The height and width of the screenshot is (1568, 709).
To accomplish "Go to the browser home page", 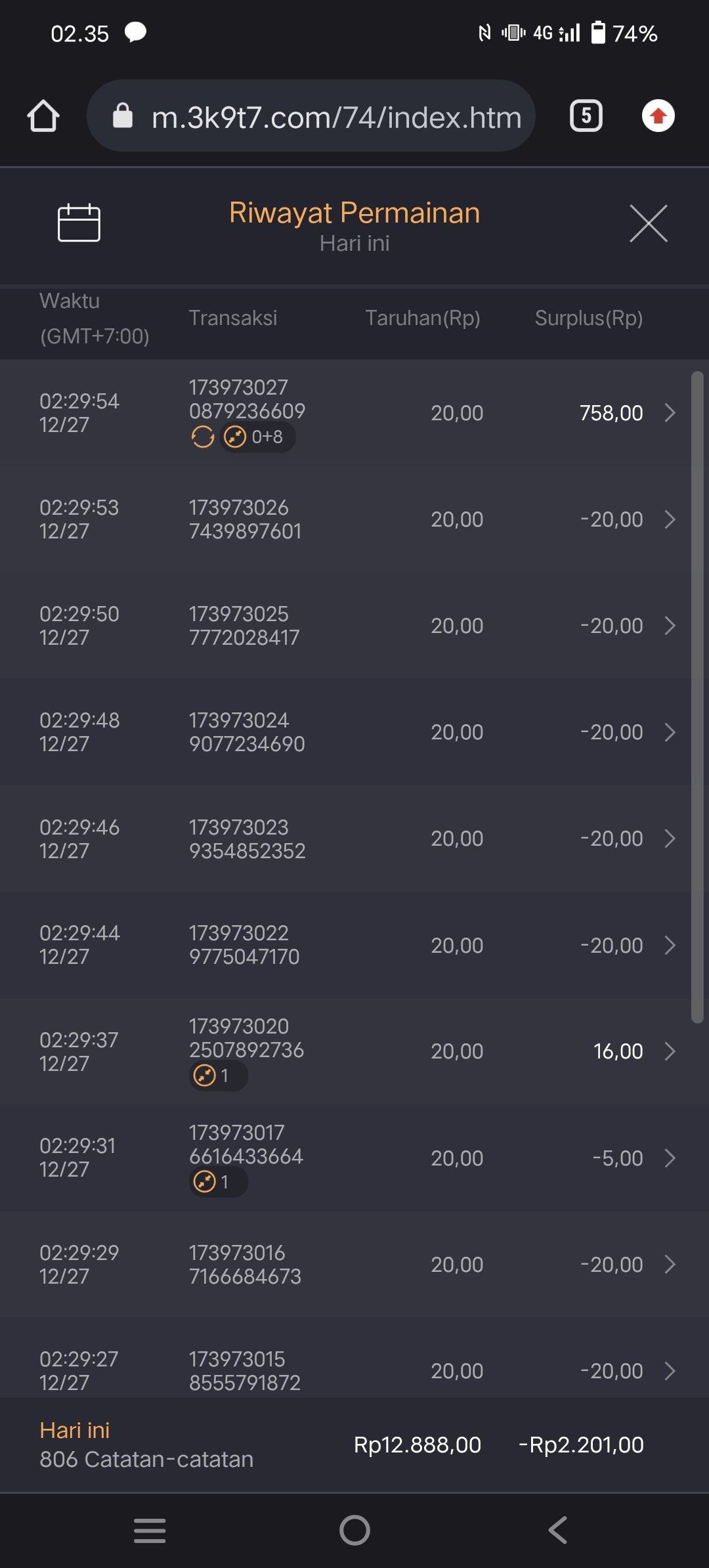I will pyautogui.click(x=43, y=116).
